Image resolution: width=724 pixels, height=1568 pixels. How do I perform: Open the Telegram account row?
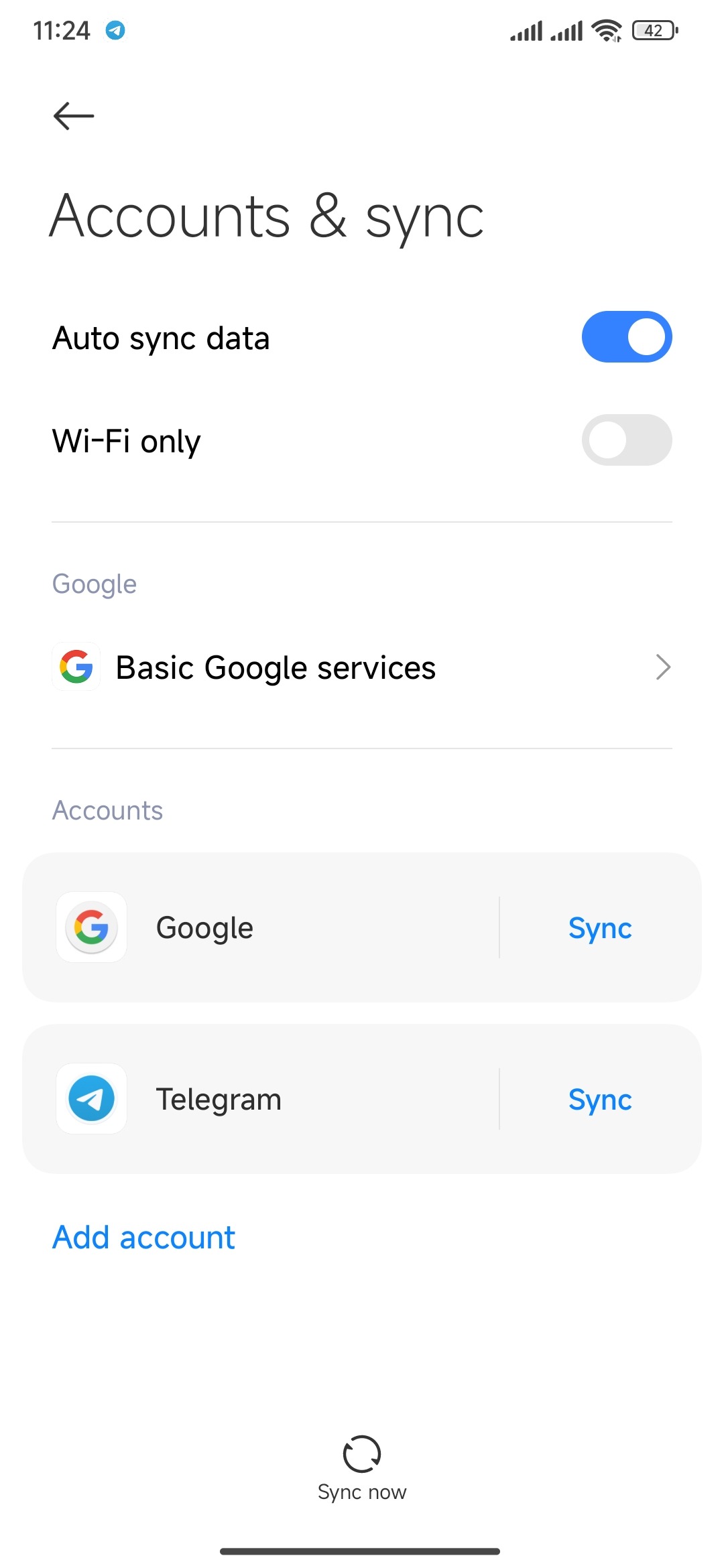tap(261, 1100)
